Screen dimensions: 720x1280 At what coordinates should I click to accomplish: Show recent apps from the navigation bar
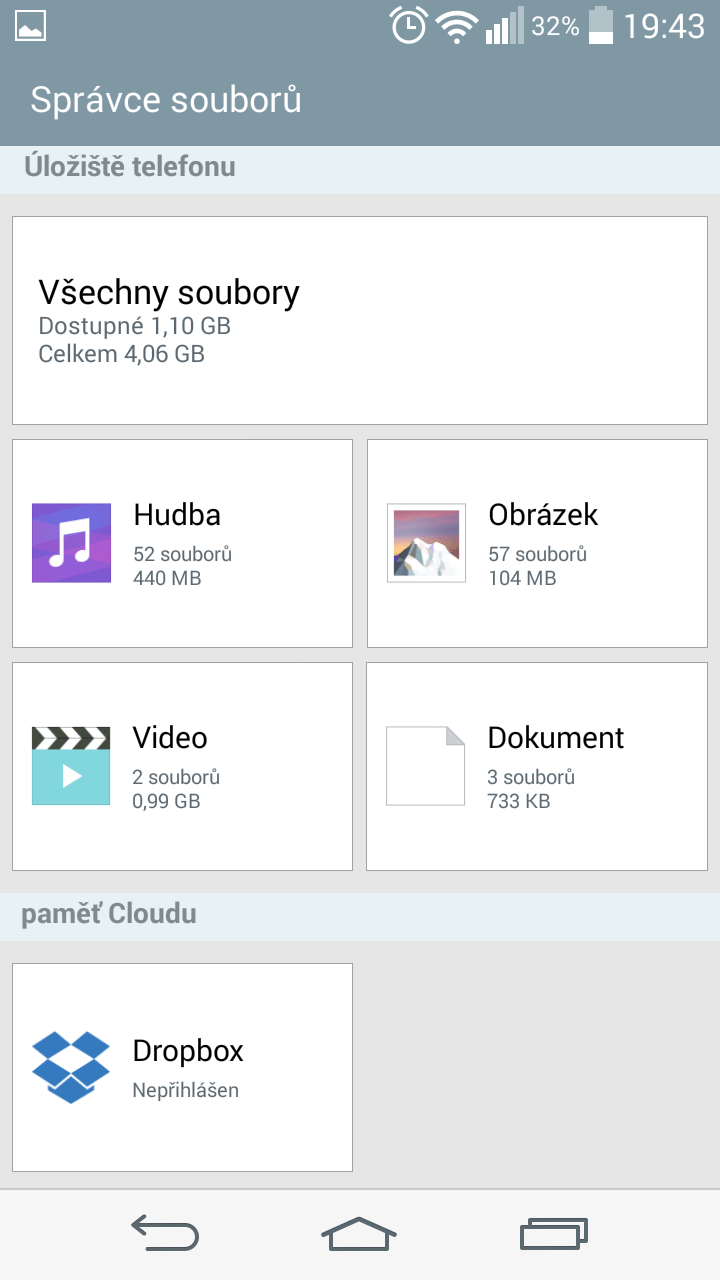tap(554, 1234)
